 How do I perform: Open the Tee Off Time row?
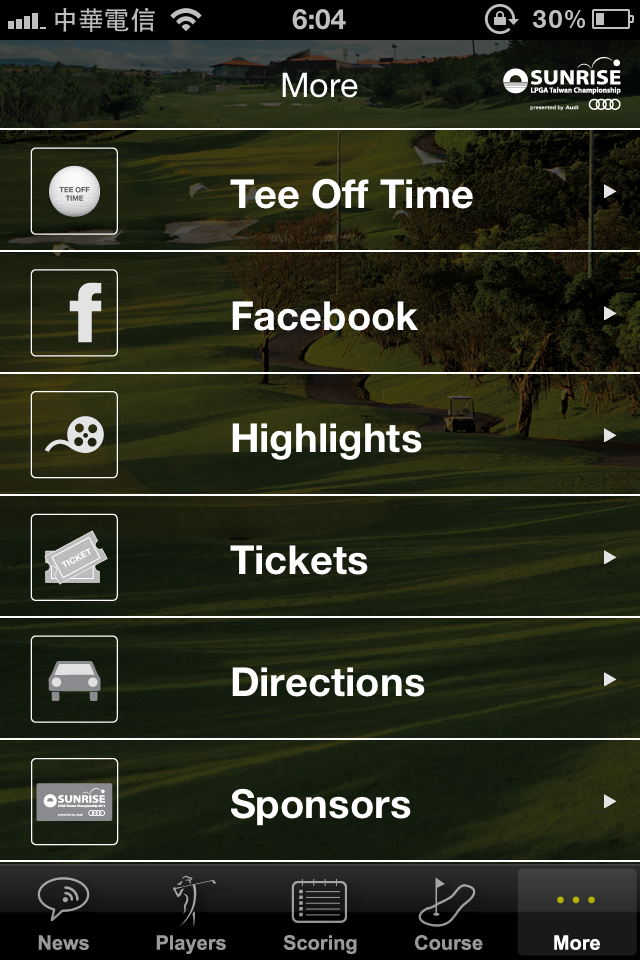point(320,192)
